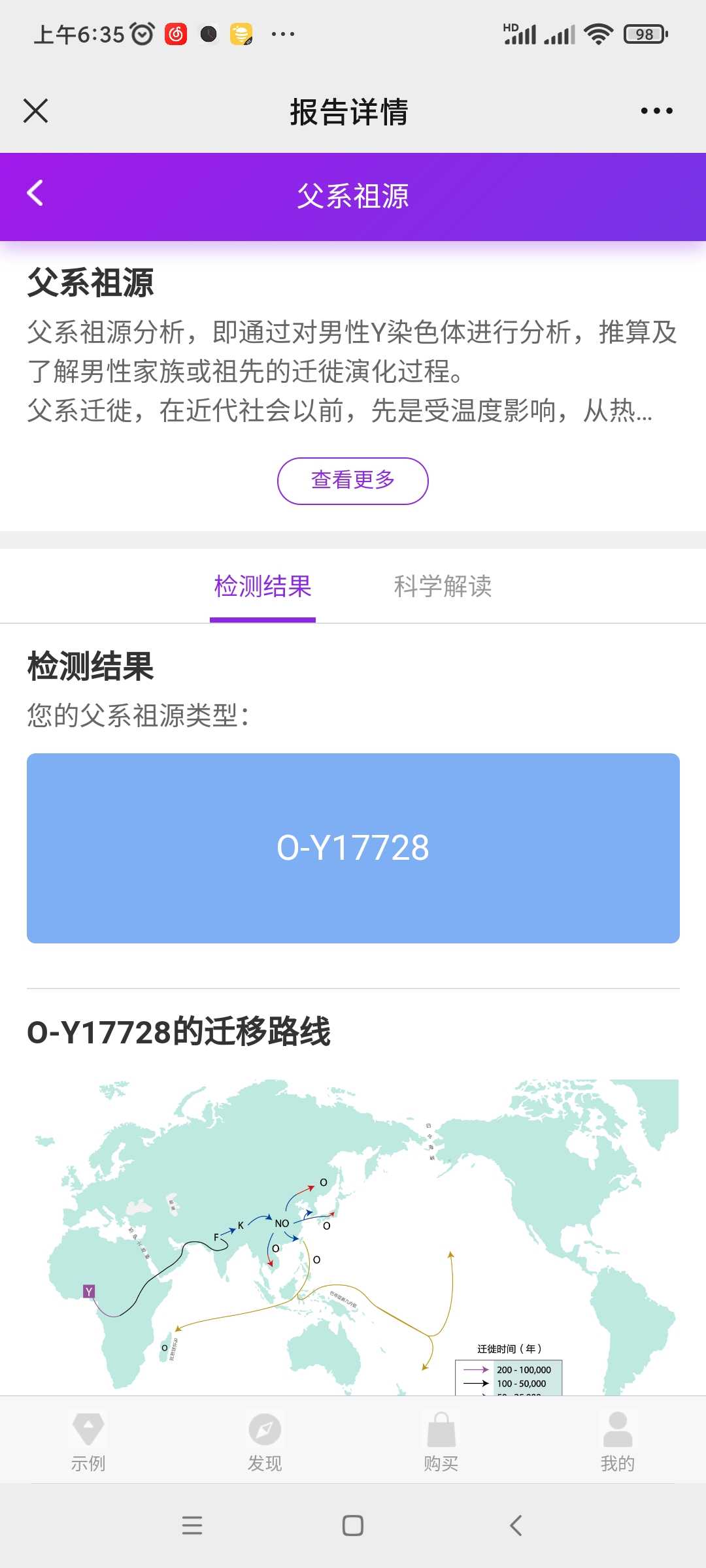The height and width of the screenshot is (1568, 706).
Task: Go back from 父系祖源 header
Action: pos(35,193)
